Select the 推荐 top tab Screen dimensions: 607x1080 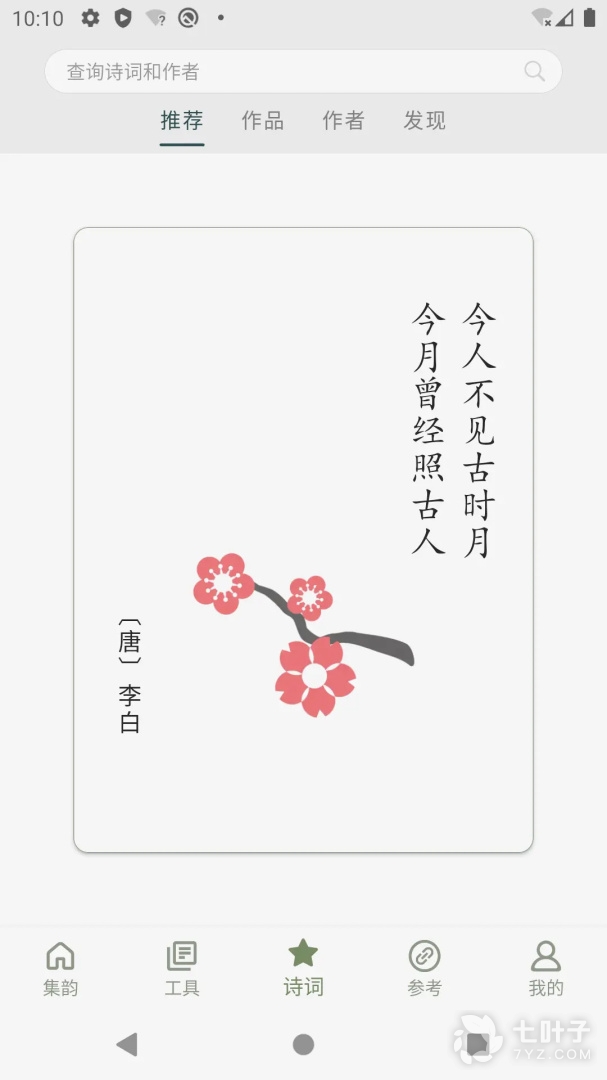click(182, 121)
